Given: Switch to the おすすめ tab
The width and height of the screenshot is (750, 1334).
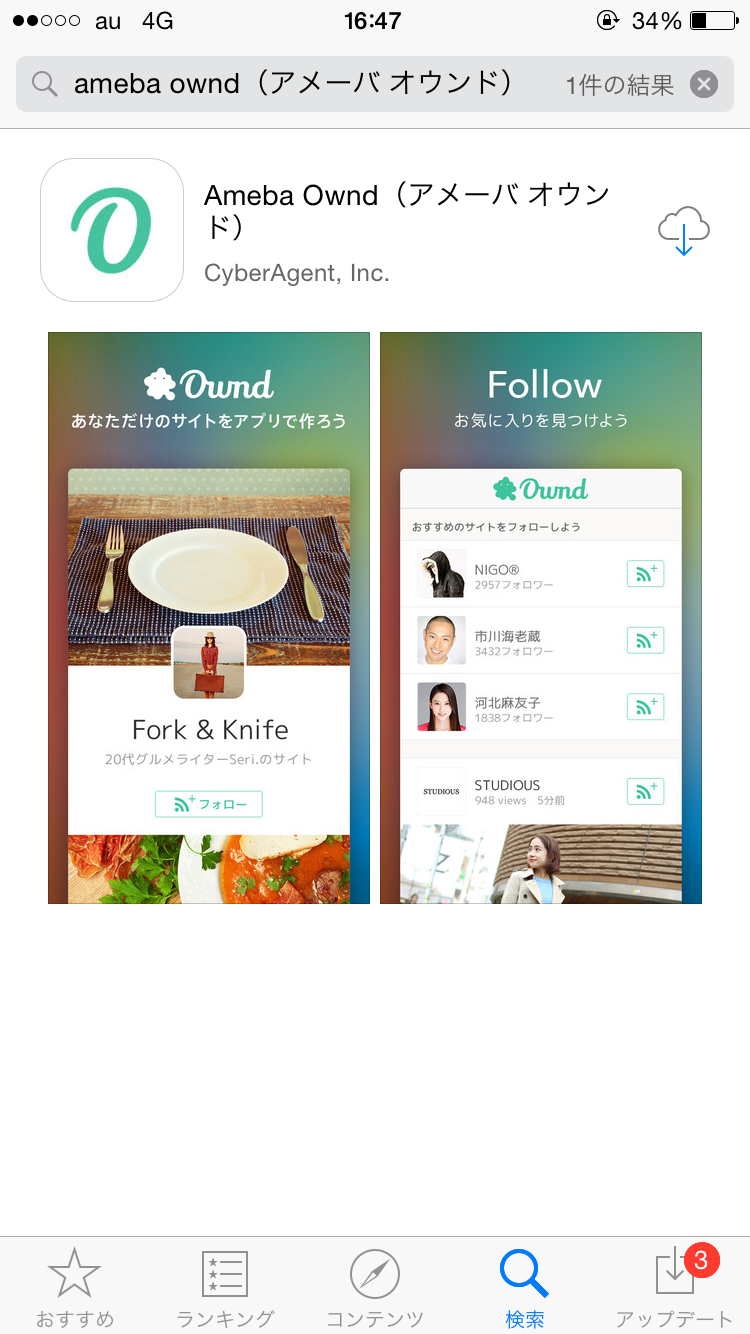Looking at the screenshot, I should tap(75, 1287).
